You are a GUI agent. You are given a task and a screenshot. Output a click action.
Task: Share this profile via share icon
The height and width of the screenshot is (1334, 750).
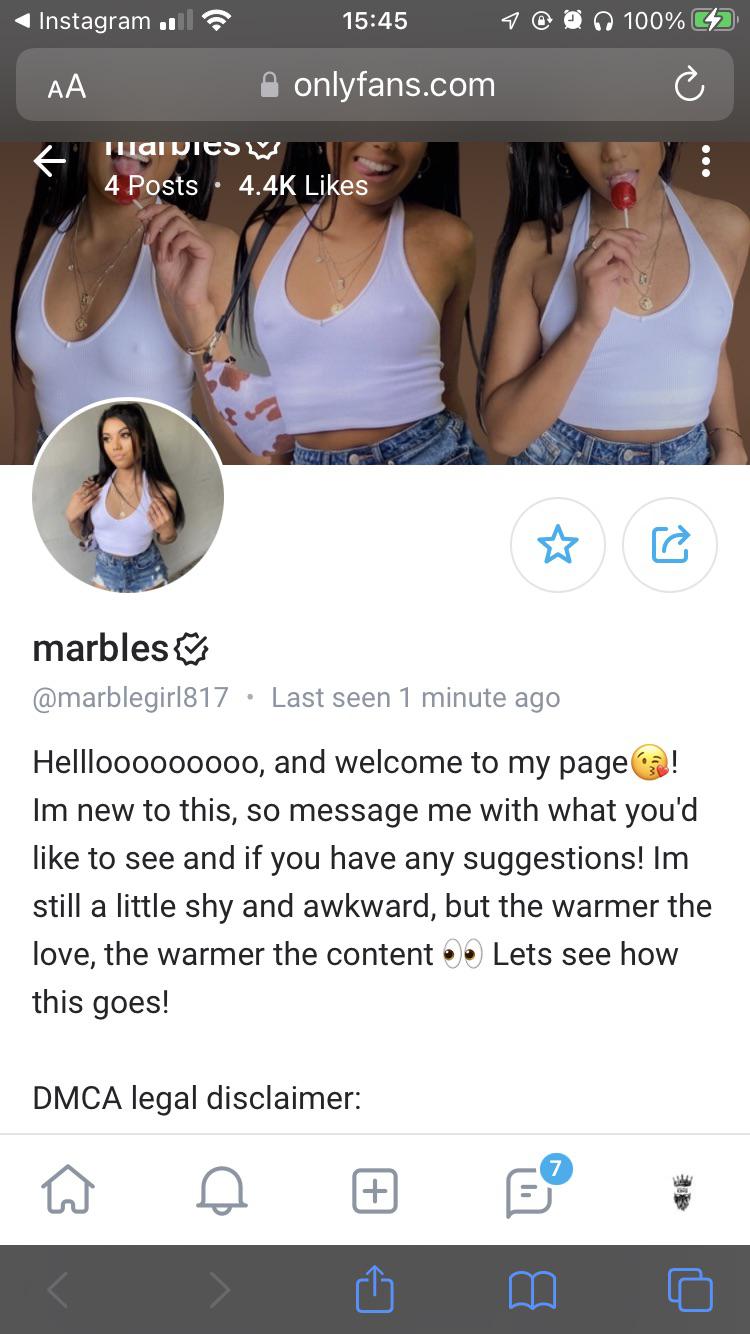coord(669,545)
